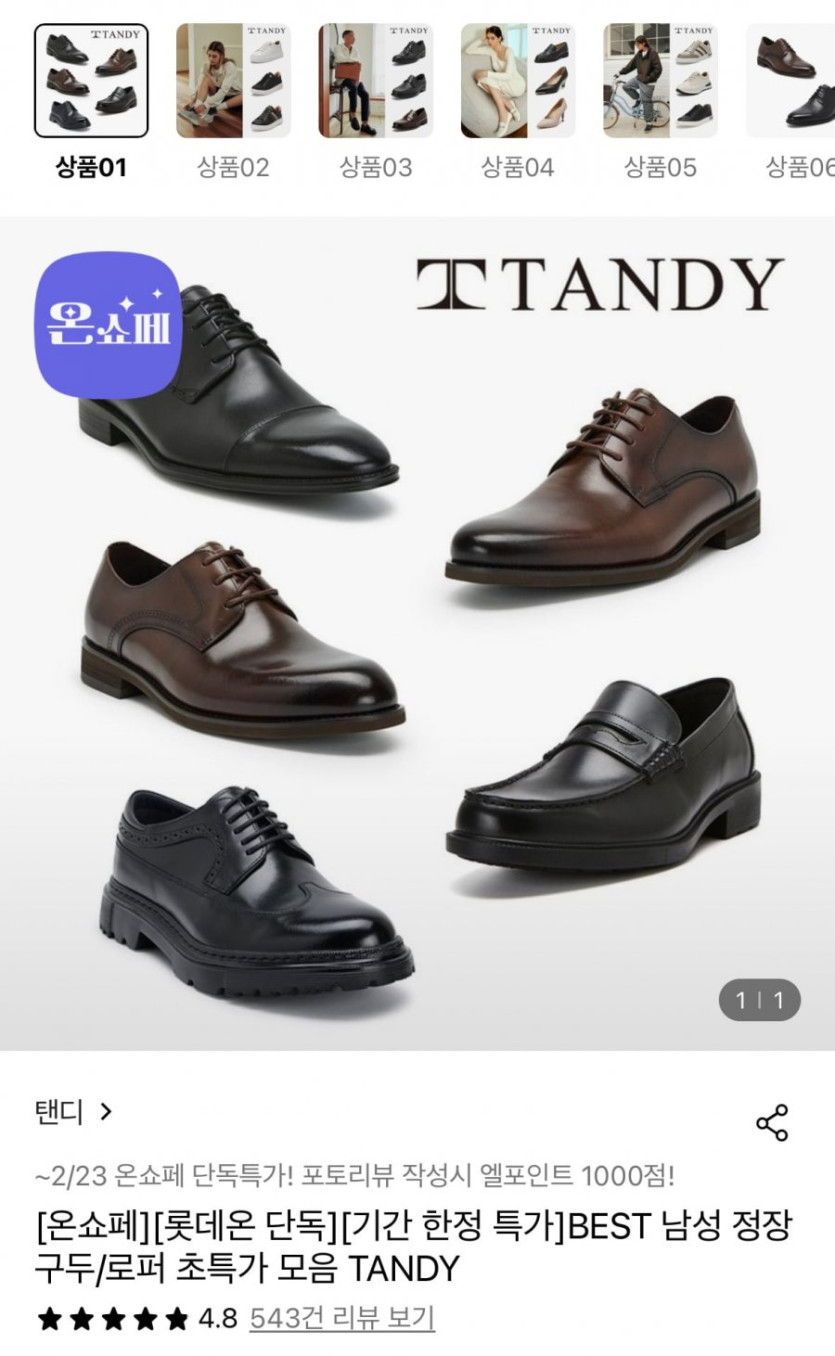This screenshot has height=1356, width=835.
Task: View the 543건 리뷰 보기 link
Action: point(342,1318)
